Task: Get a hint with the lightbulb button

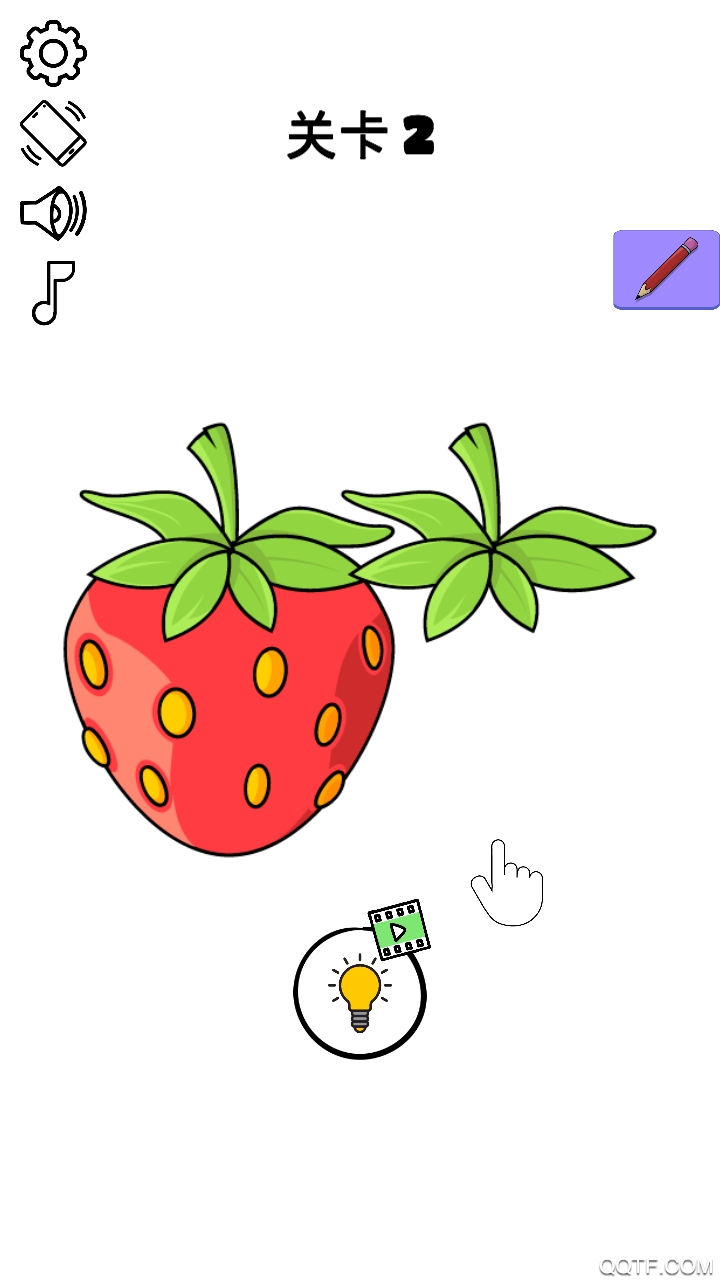Action: pos(360,993)
